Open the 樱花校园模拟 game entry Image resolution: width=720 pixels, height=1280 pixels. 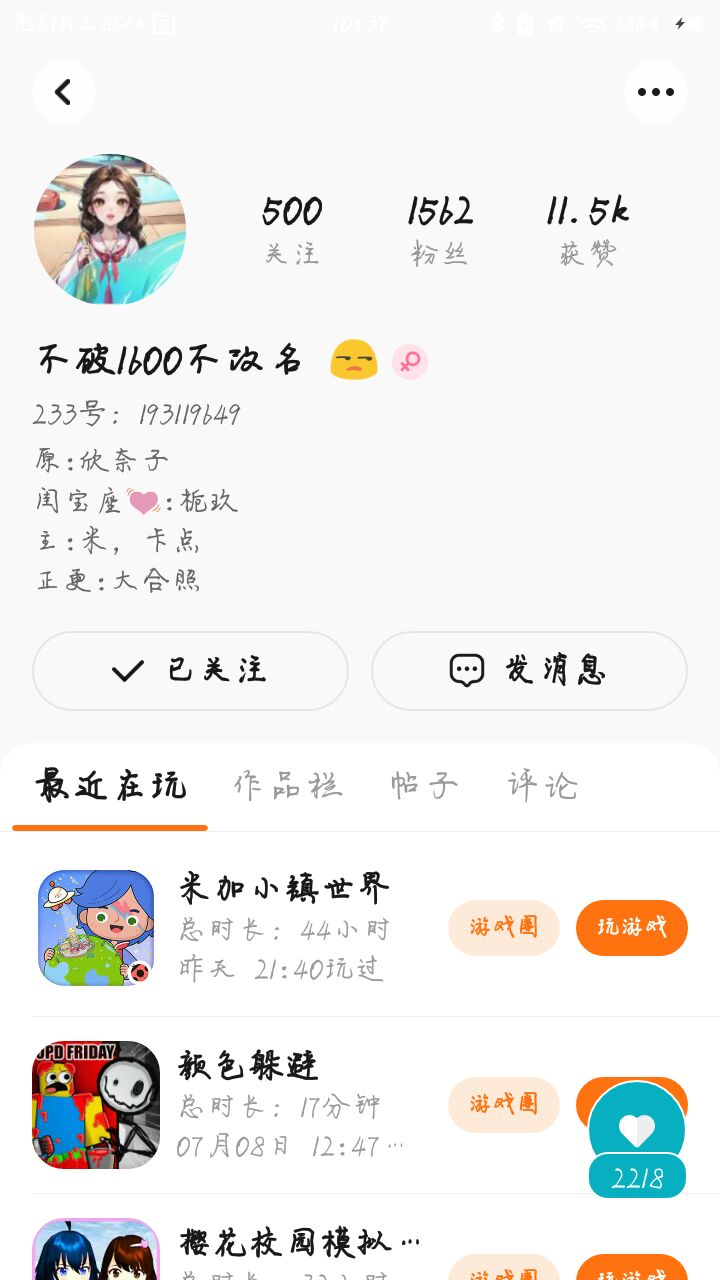pos(300,1243)
